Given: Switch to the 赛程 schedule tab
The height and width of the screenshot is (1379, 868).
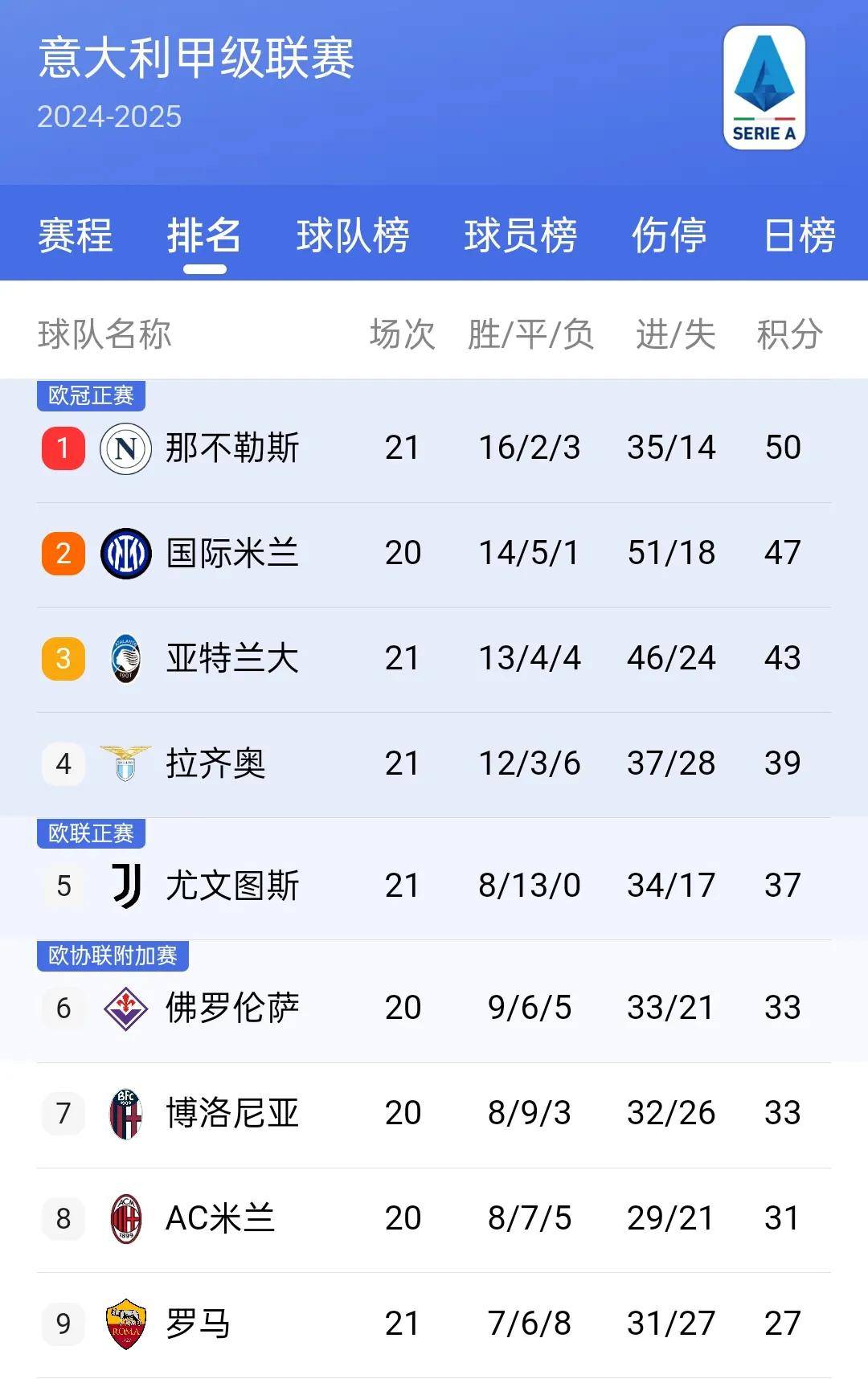Looking at the screenshot, I should [74, 235].
